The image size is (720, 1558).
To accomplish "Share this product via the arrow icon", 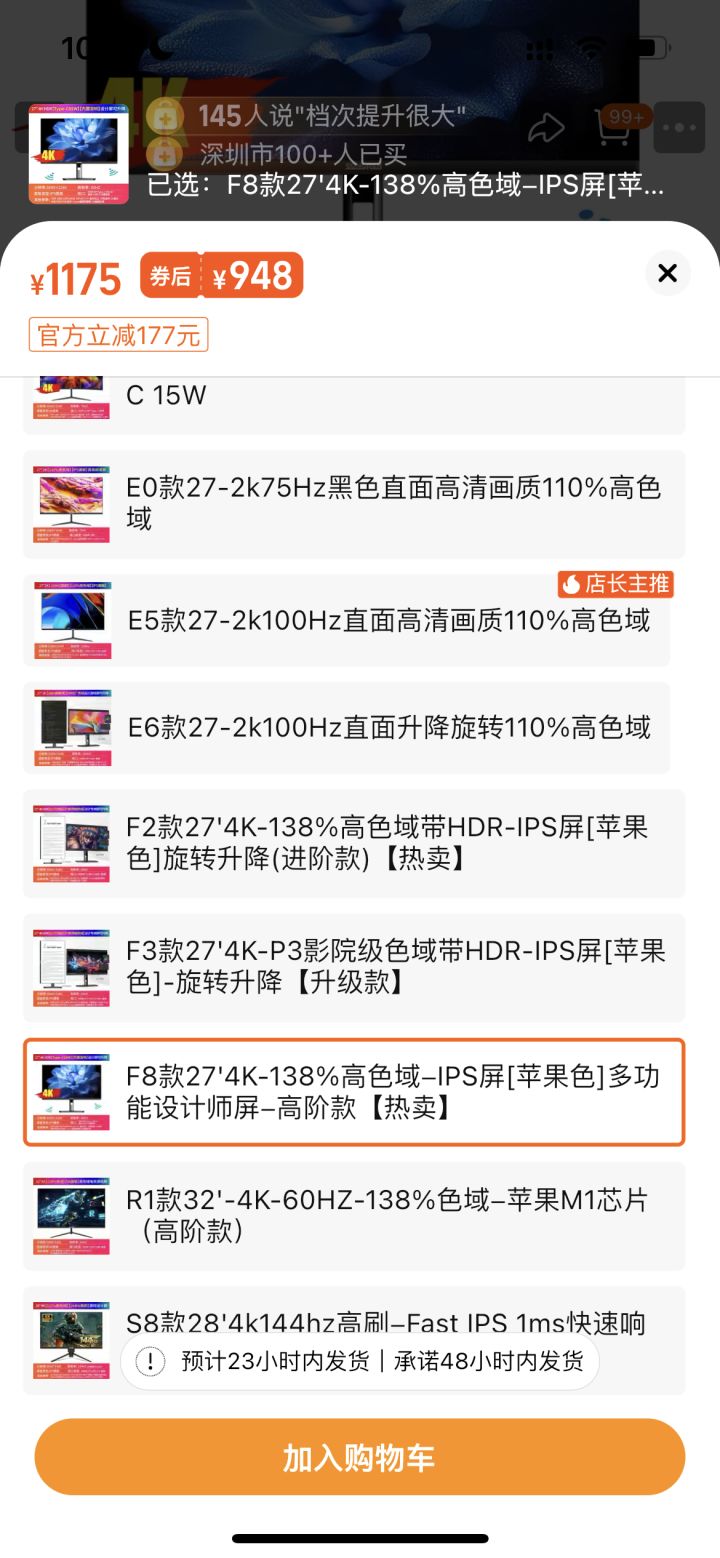I will 546,128.
